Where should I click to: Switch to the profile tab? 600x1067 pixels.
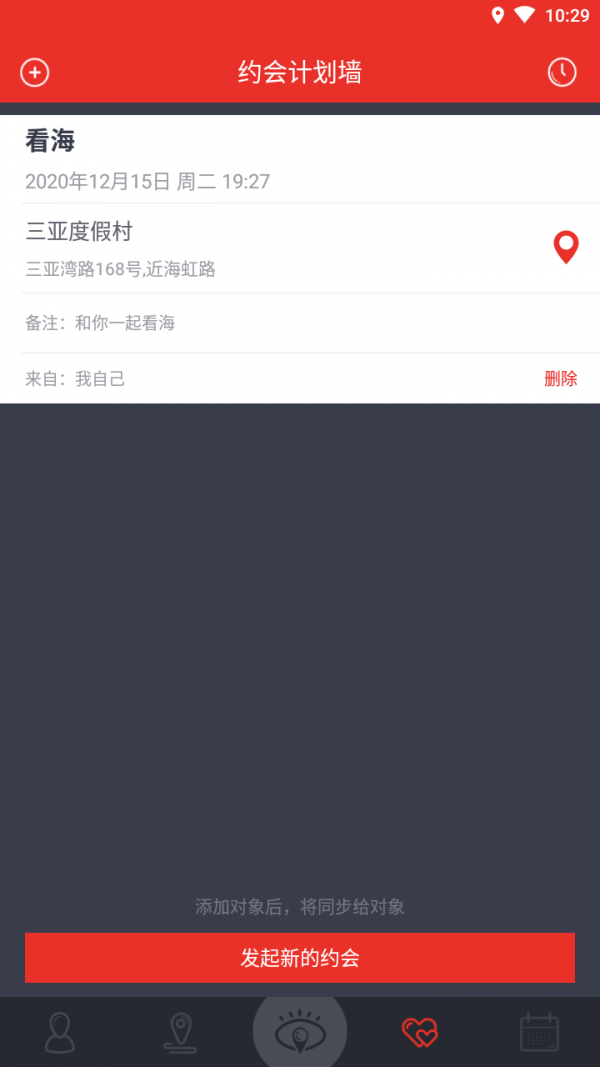60,1032
